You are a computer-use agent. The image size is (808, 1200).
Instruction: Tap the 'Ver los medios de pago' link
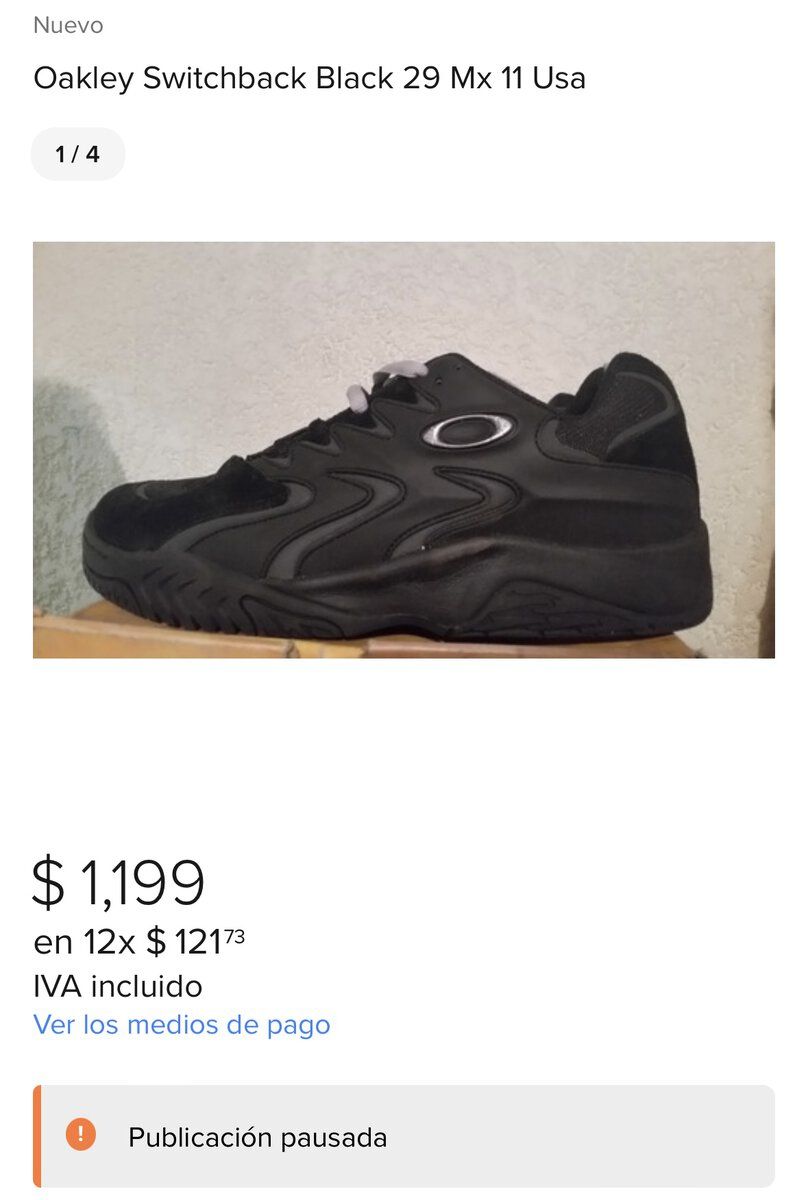181,1024
